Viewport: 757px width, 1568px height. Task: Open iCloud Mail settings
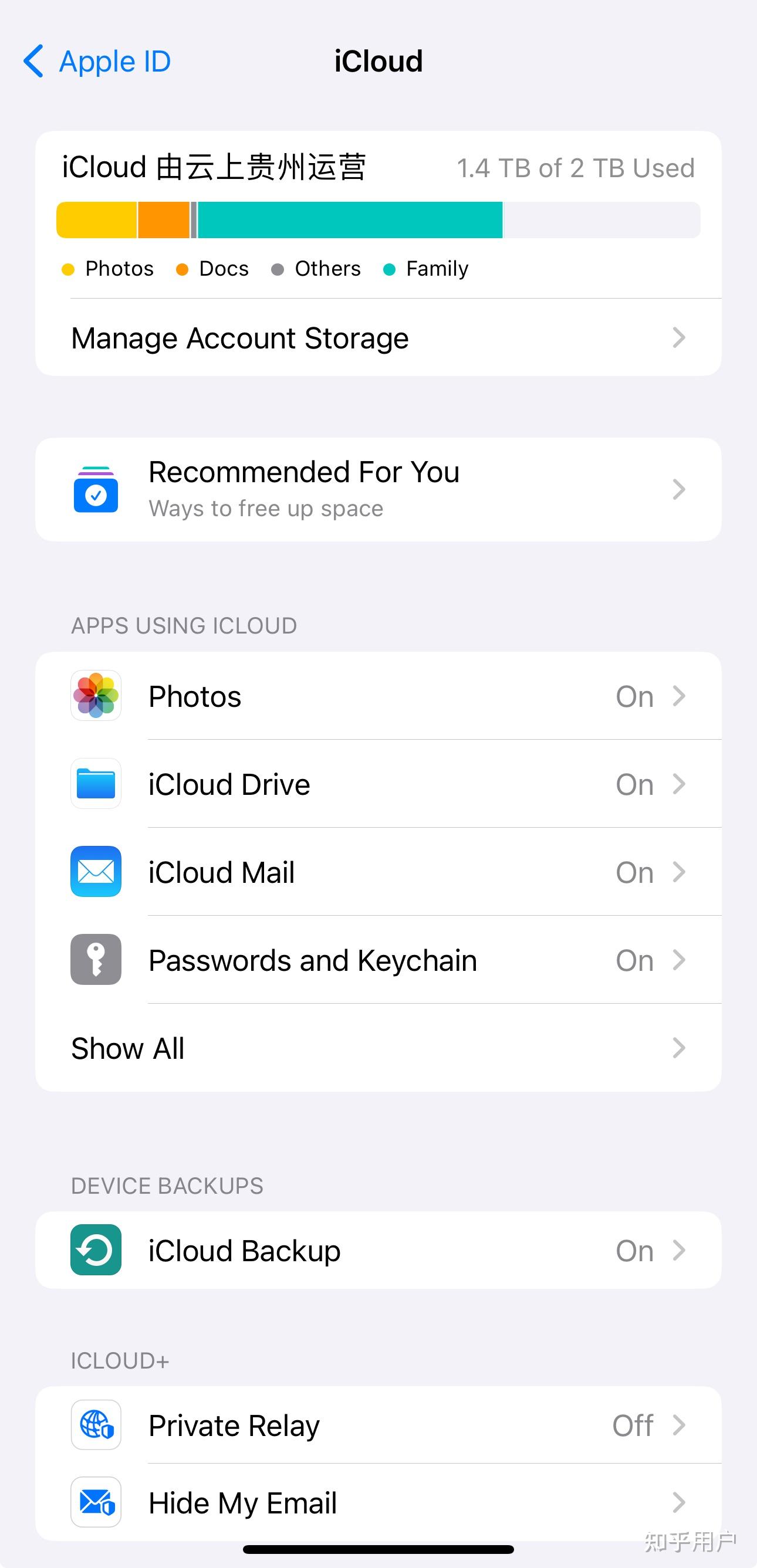377,872
